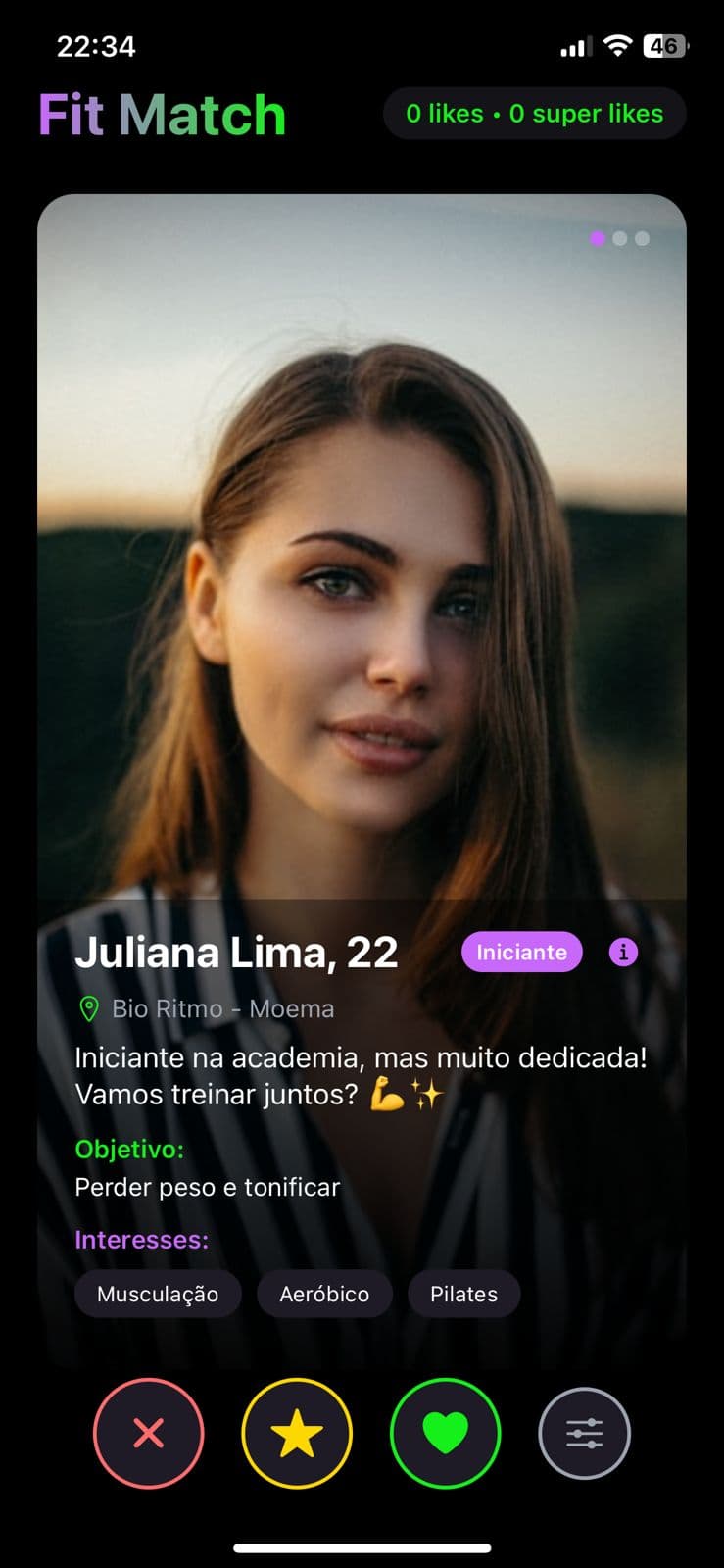Like the profile with the green heart
This screenshot has height=1568, width=724.
coord(445,1434)
